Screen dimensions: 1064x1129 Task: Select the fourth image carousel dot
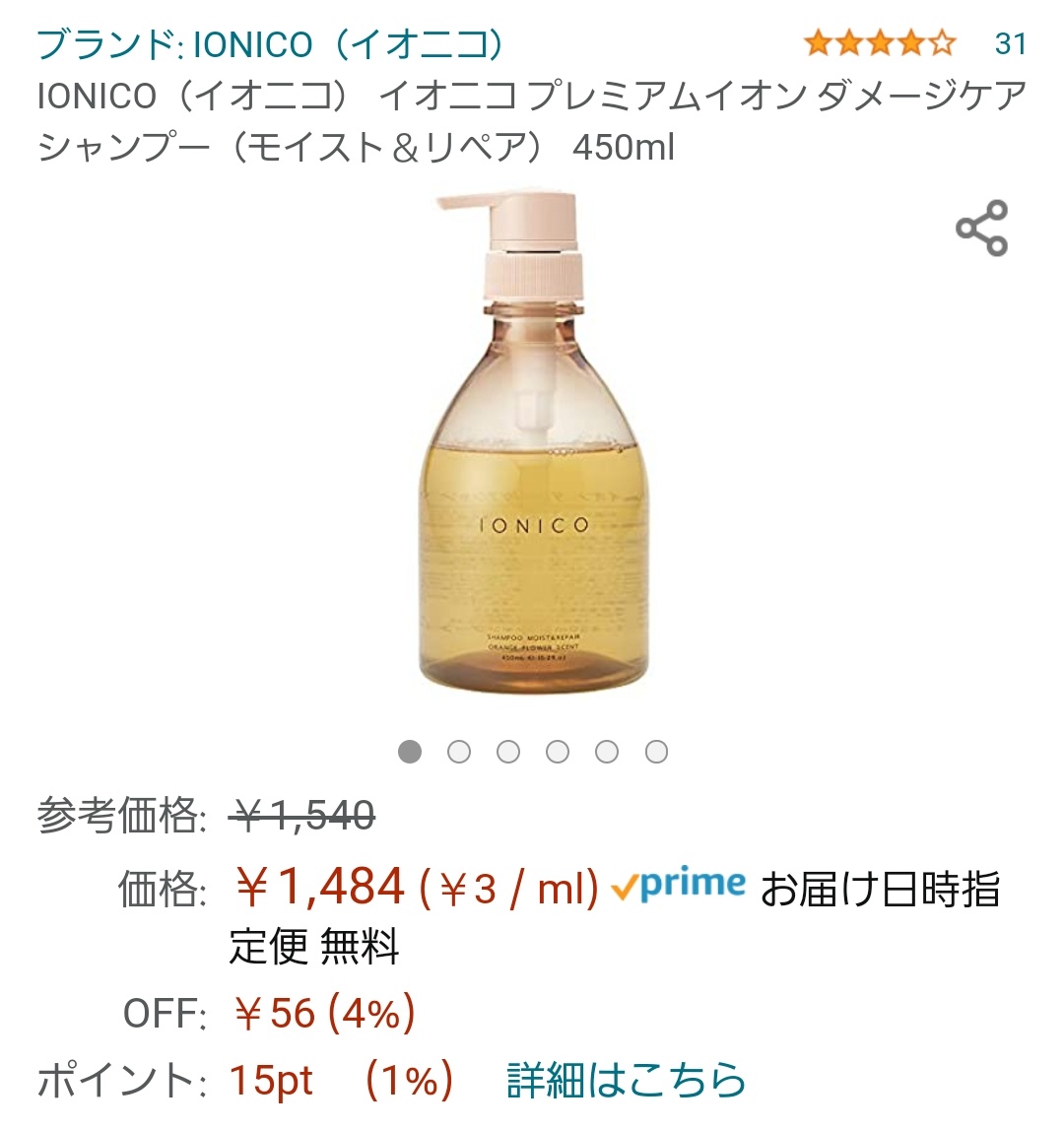coord(558,750)
